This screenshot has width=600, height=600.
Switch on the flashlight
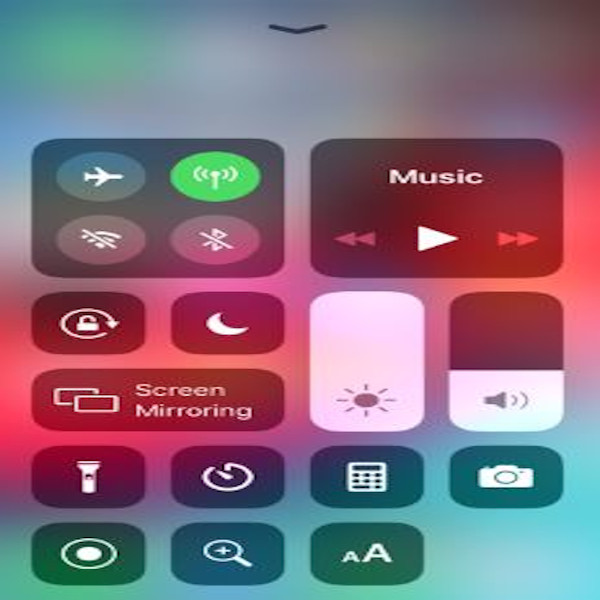coord(88,477)
